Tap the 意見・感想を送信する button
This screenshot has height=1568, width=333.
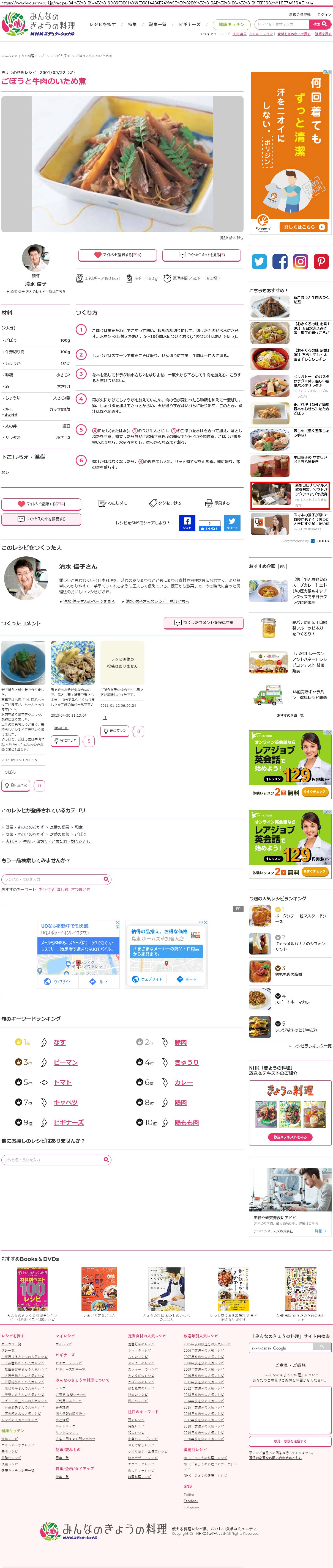290,1441
